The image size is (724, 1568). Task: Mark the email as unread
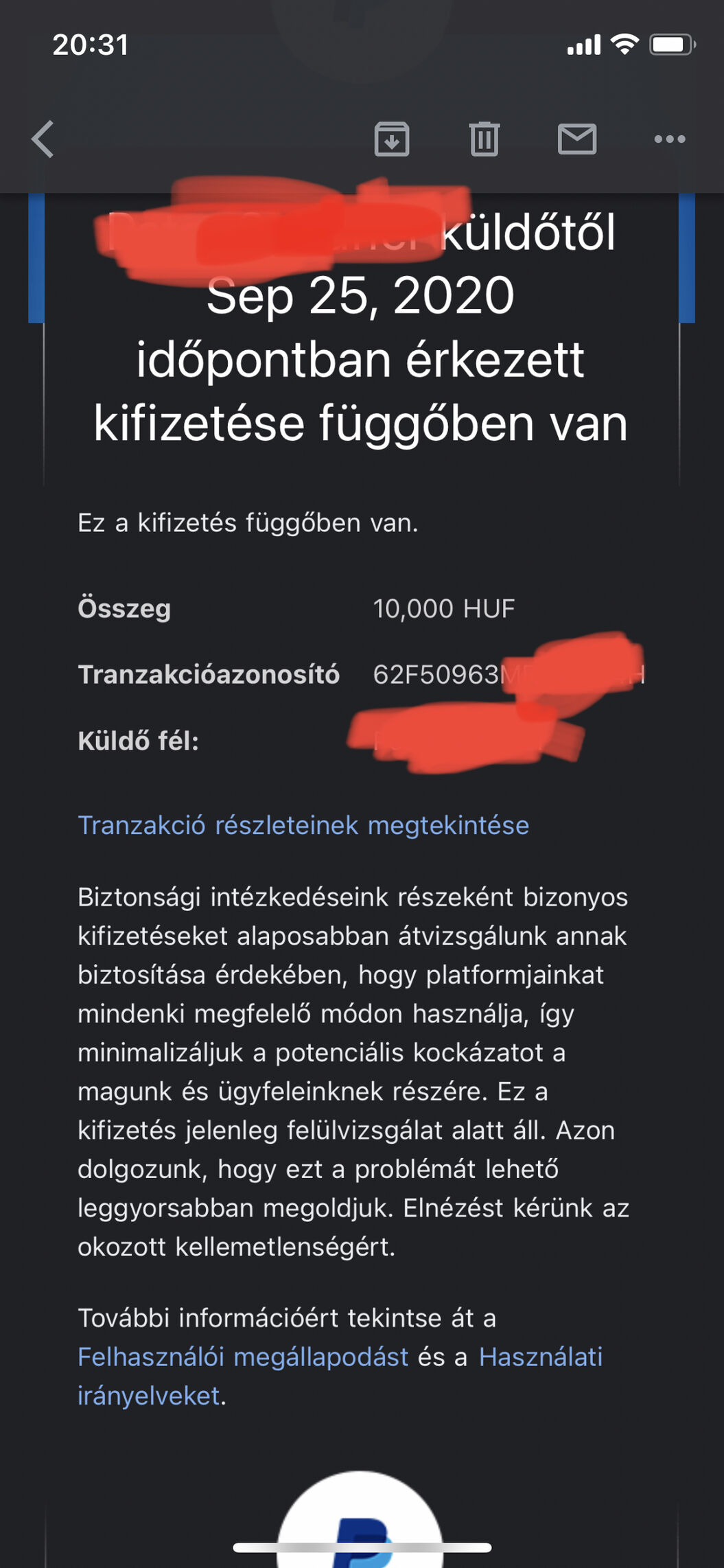(x=576, y=139)
